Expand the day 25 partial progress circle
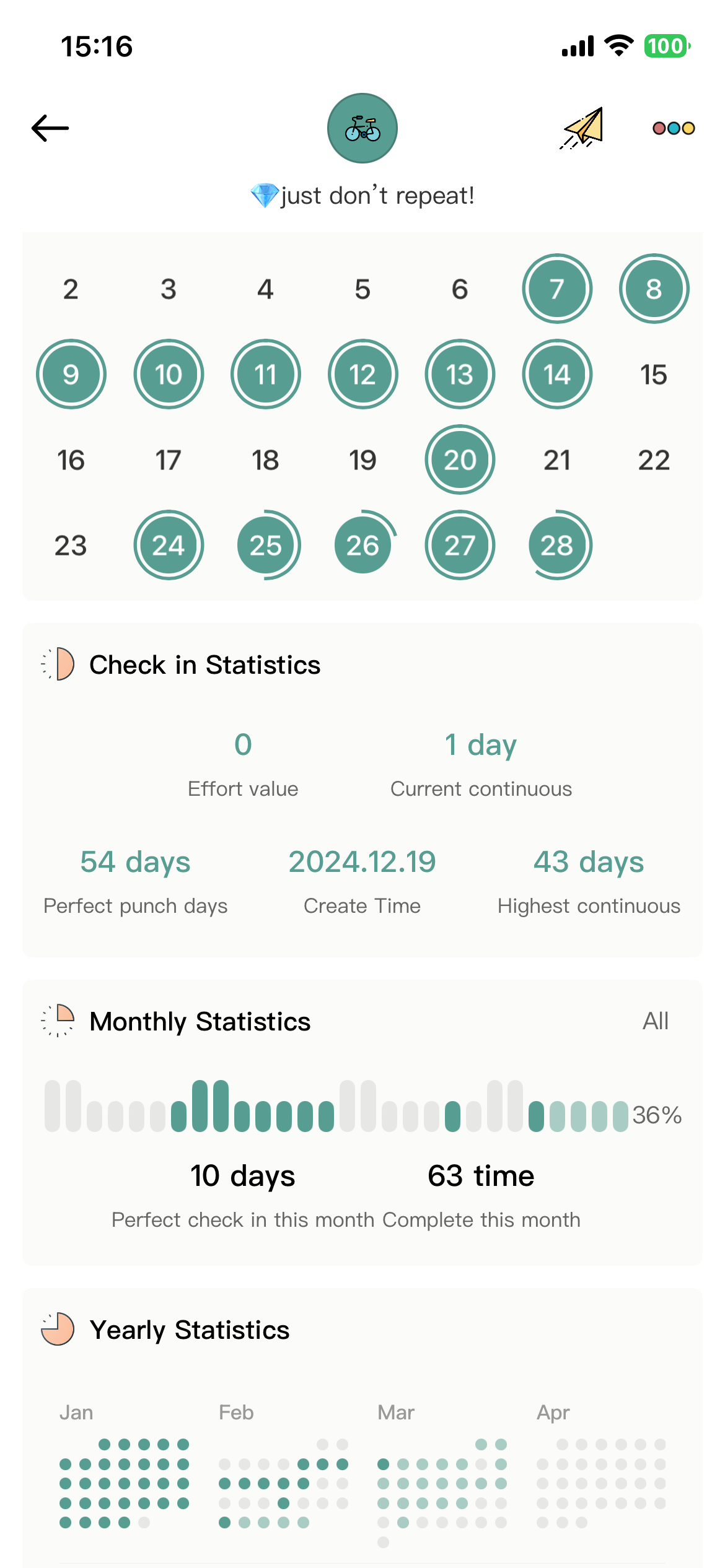This screenshot has width=725, height=1568. tap(265, 546)
